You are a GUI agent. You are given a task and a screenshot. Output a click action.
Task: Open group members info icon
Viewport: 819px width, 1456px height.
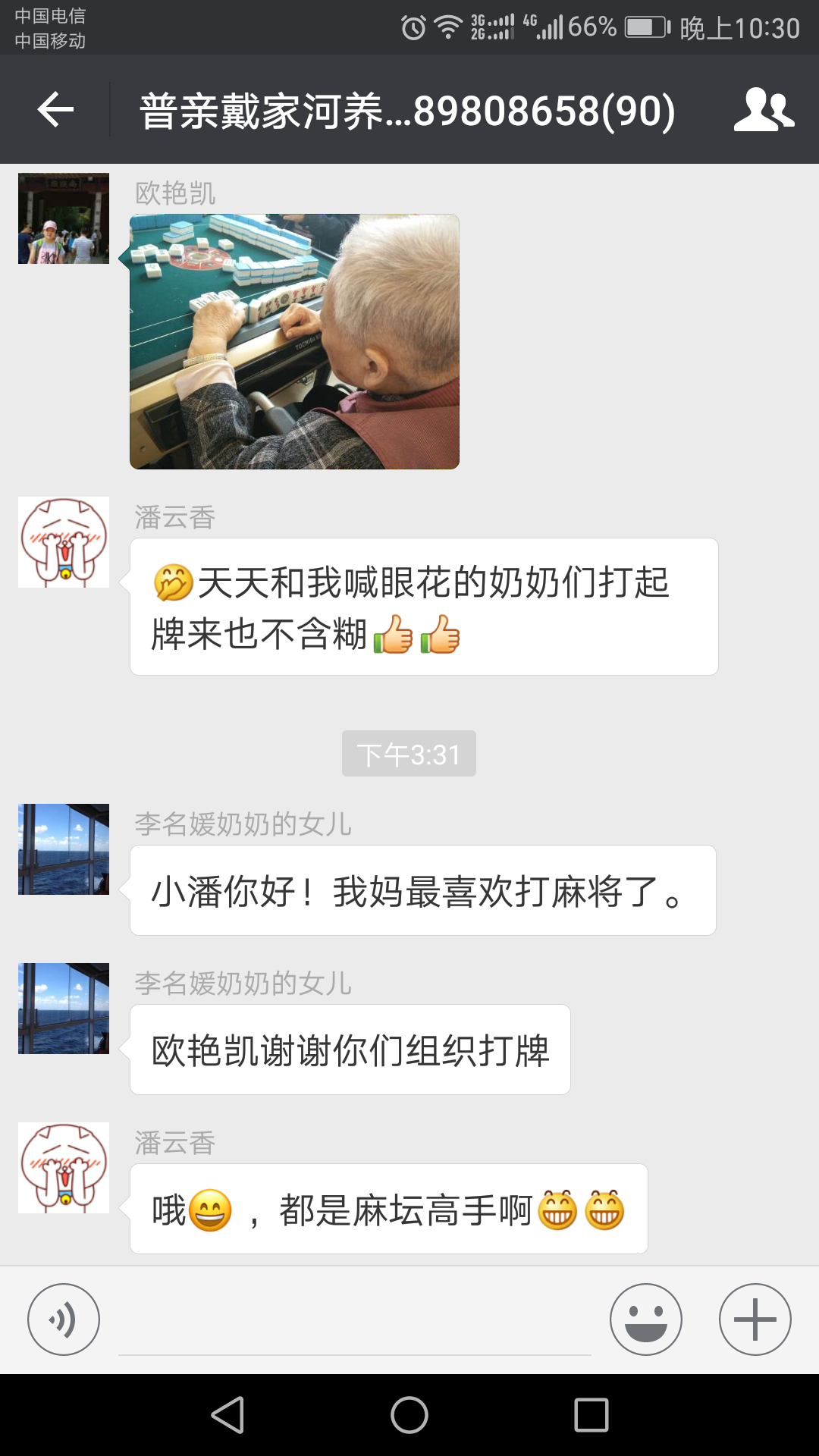click(763, 110)
